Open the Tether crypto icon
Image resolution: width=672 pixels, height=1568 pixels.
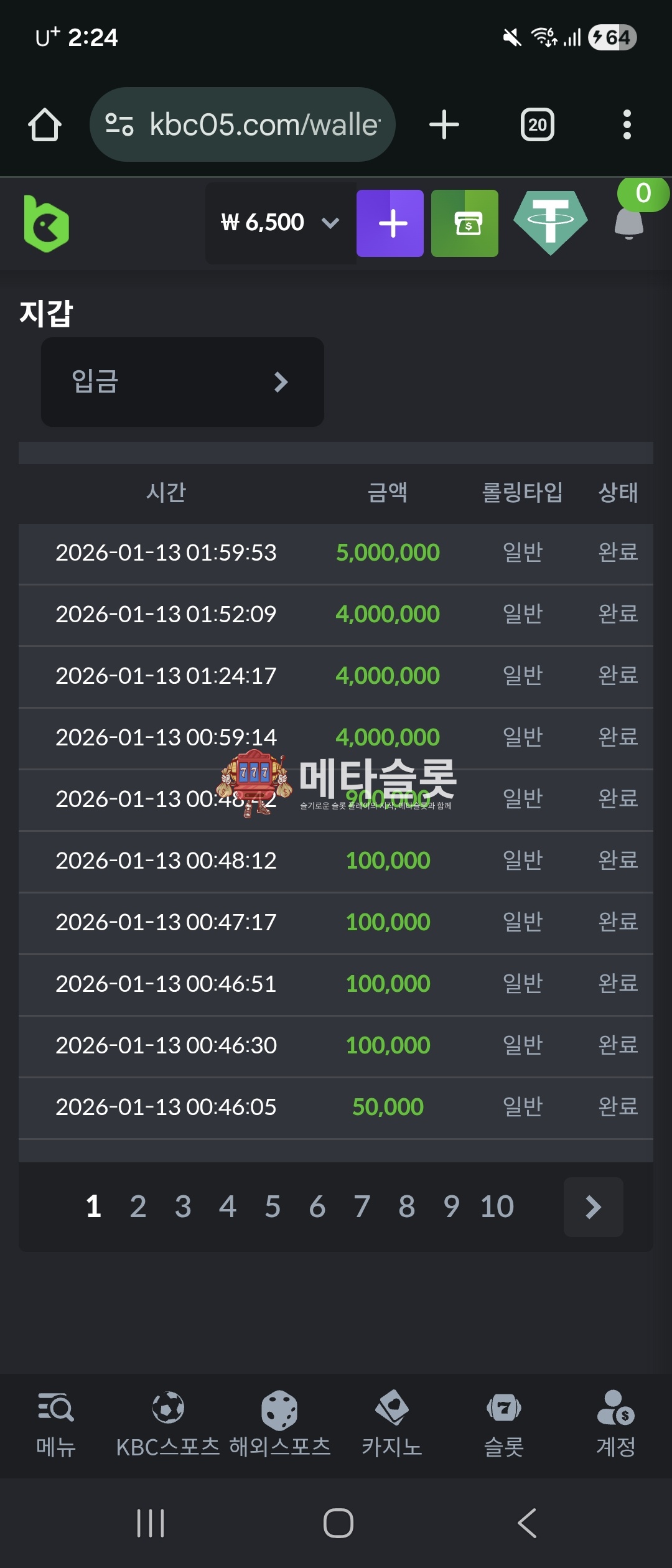[x=551, y=222]
